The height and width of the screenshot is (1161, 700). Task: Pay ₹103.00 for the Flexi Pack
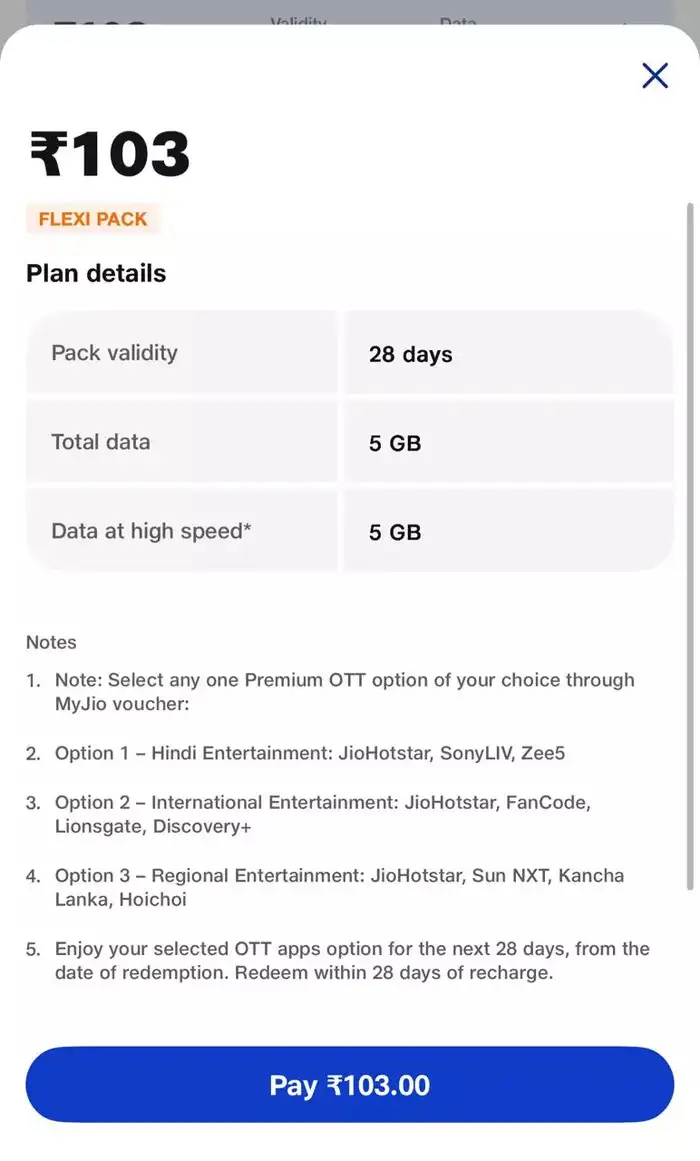[x=350, y=1085]
